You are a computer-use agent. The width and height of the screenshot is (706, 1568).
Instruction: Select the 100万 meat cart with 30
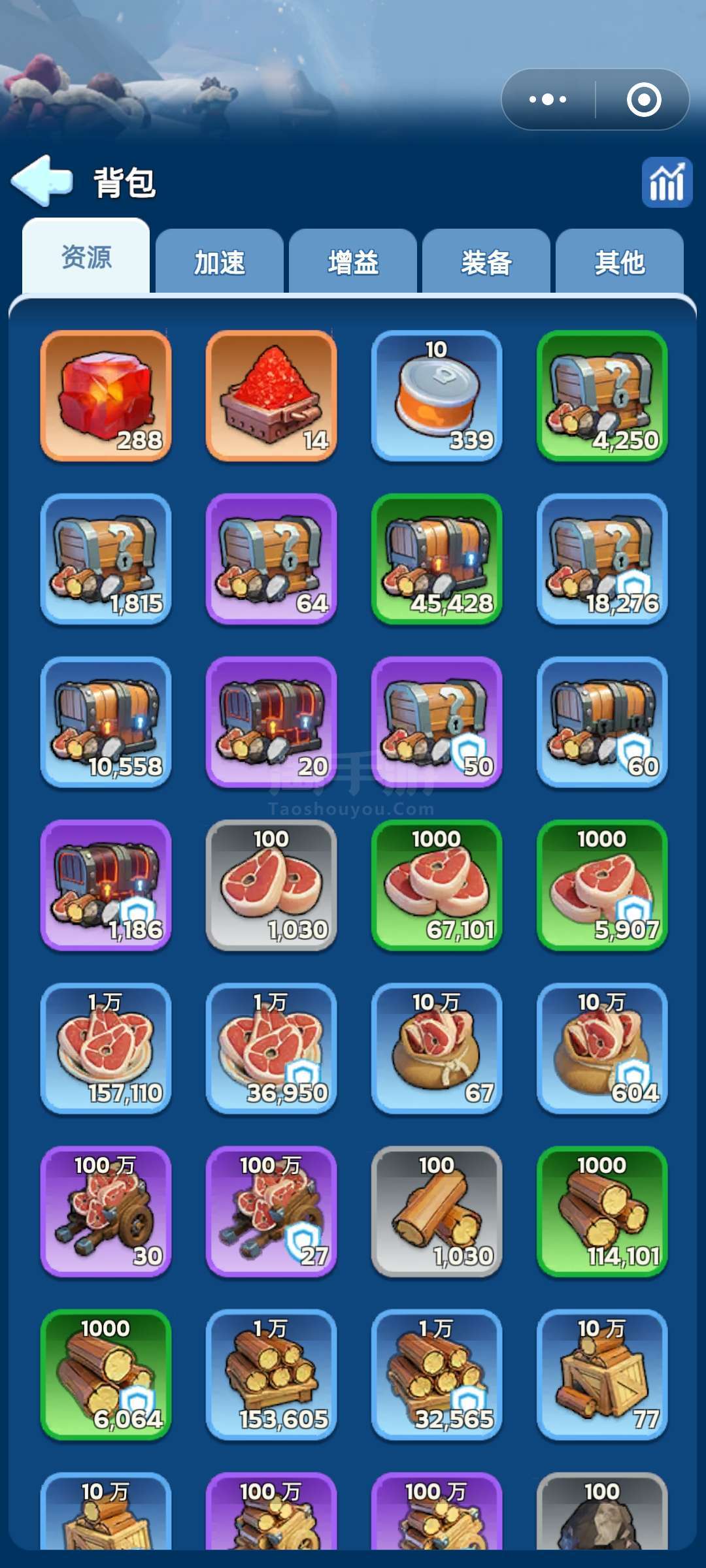pos(106,1212)
